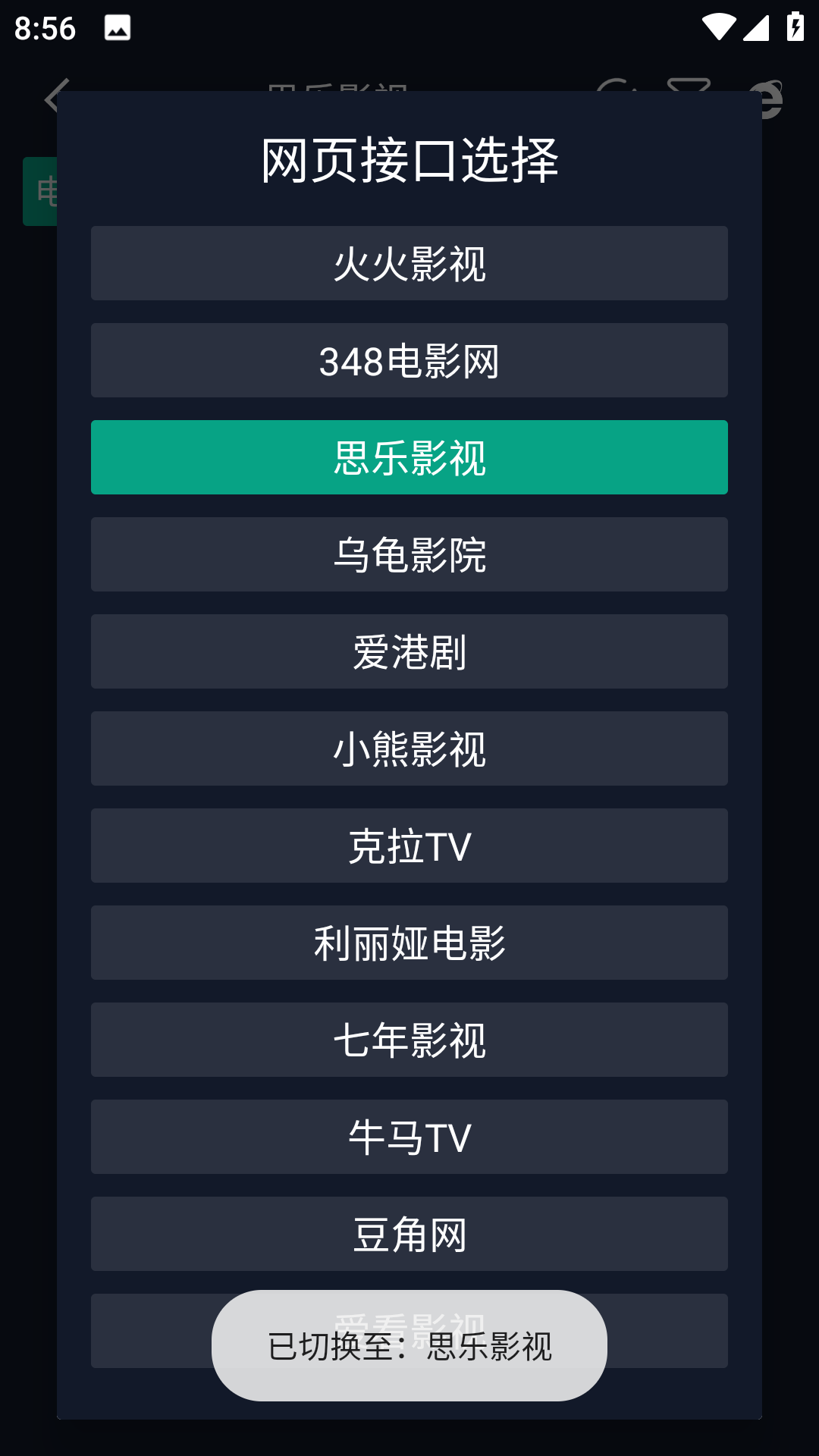Select the 克拉TV option

pos(409,846)
